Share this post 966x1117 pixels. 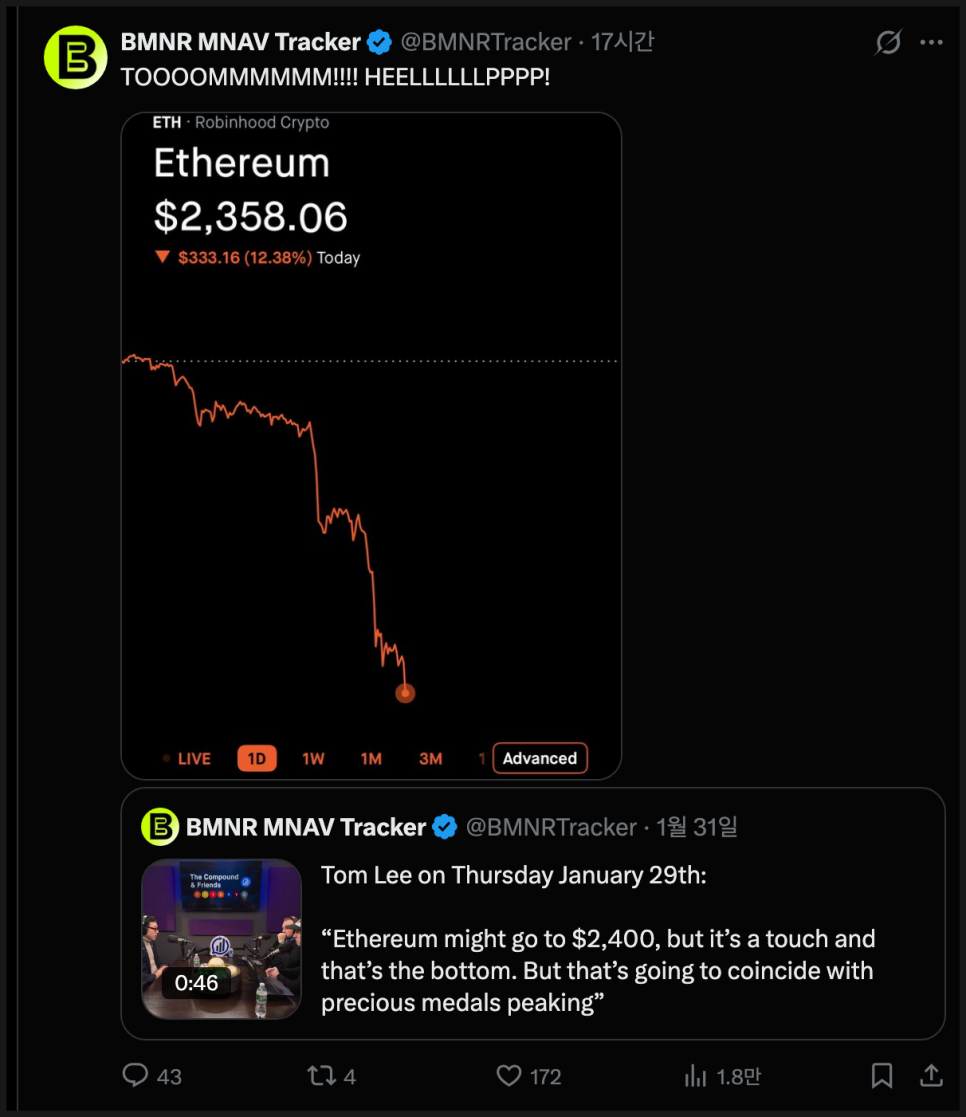(931, 1075)
